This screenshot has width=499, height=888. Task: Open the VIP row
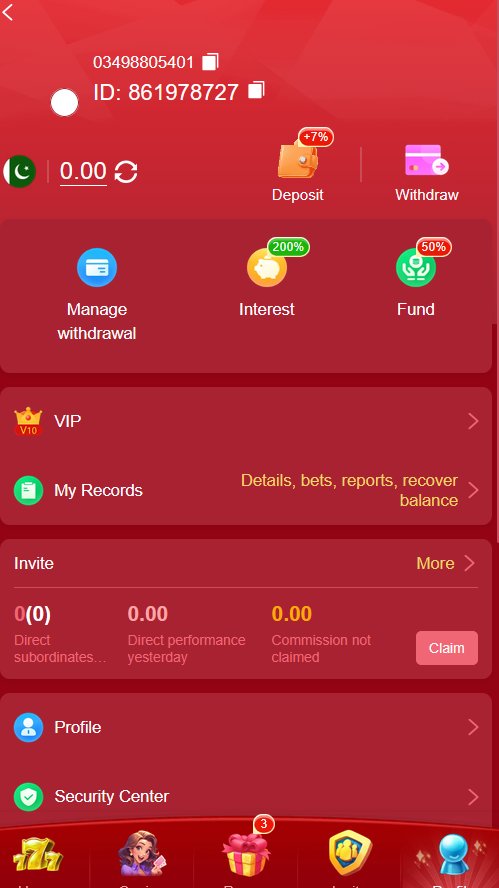click(x=246, y=421)
